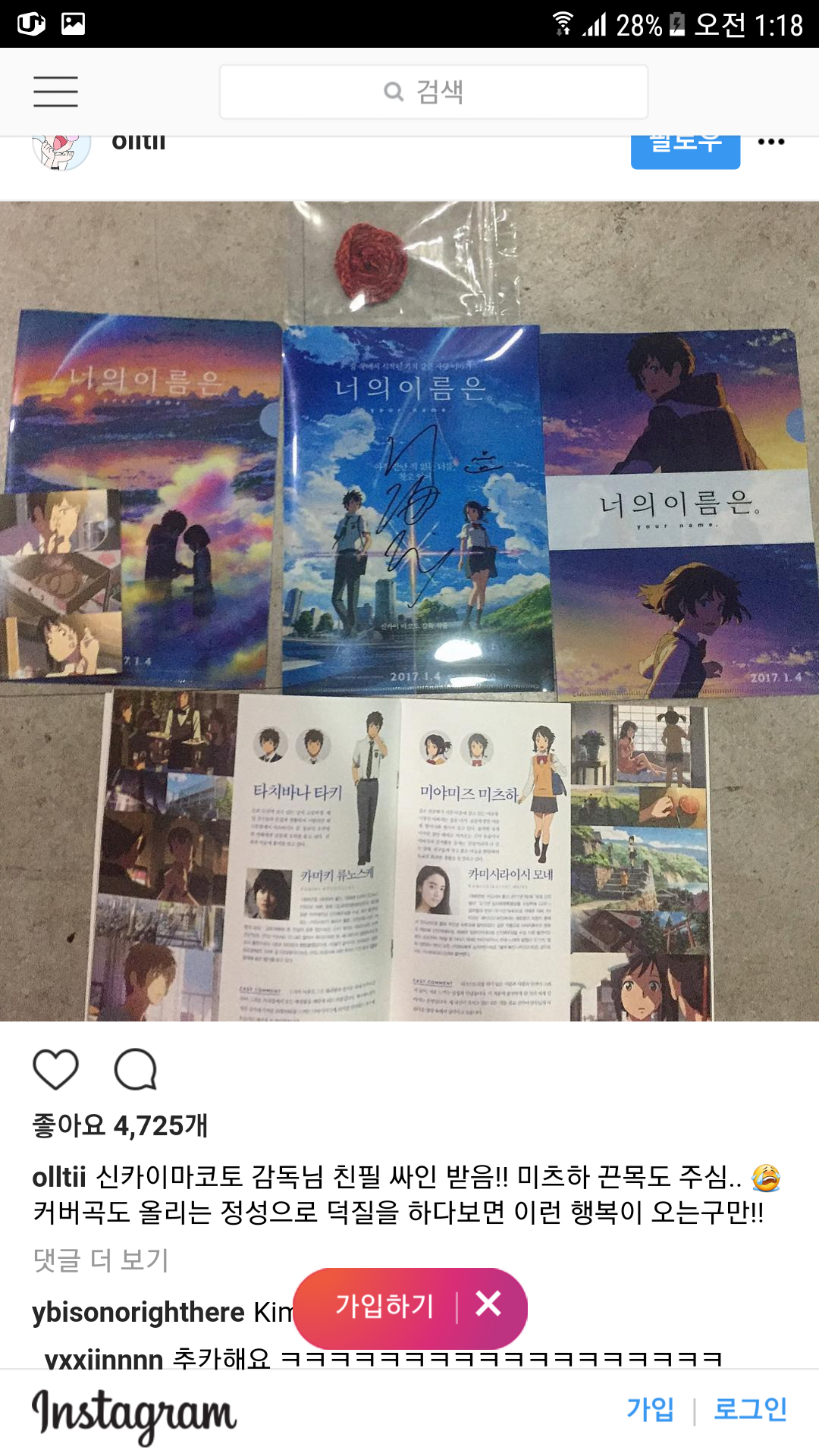Expand comments via 댓글 더 보기
The width and height of the screenshot is (819, 1456).
tap(100, 1260)
